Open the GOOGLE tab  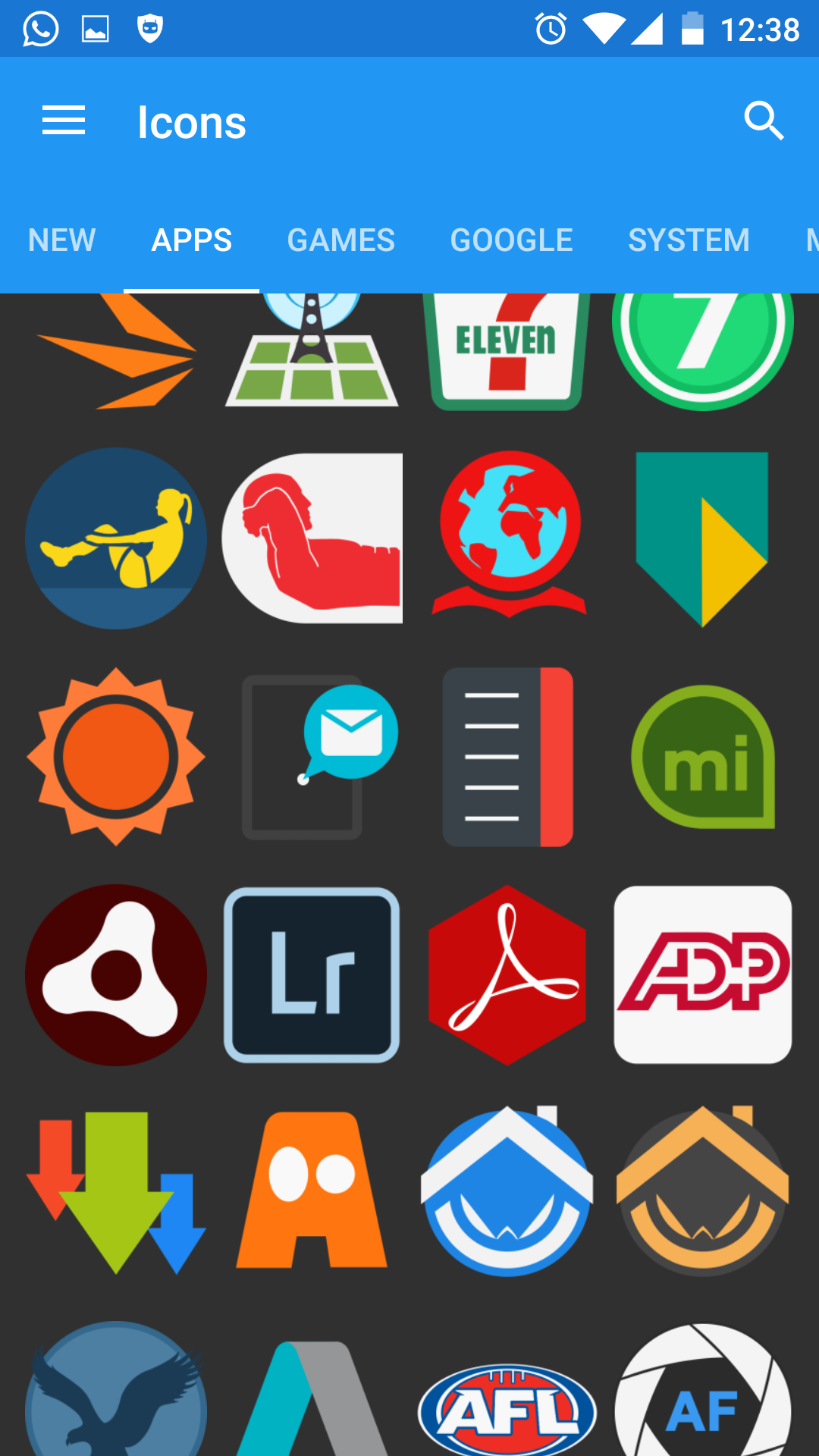(x=511, y=240)
